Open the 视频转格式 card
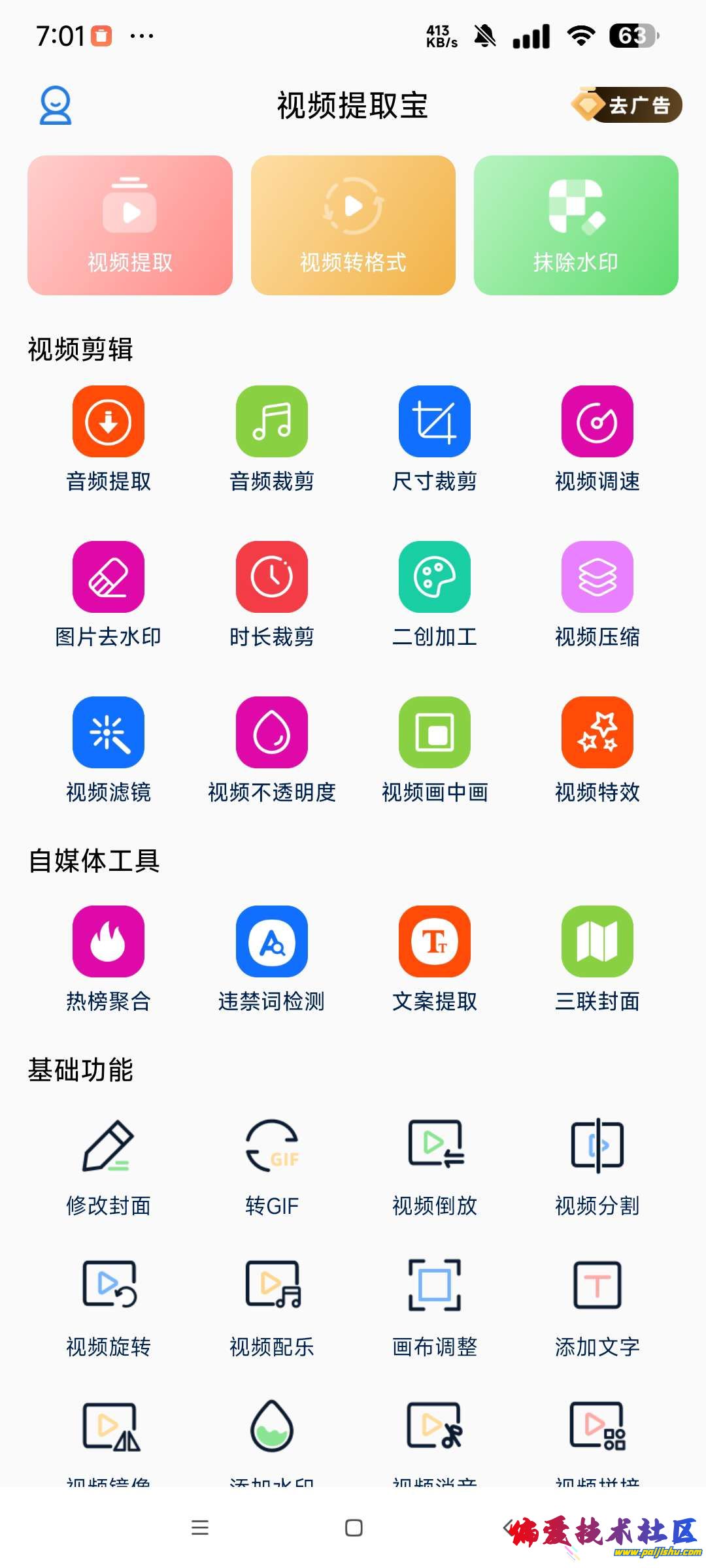The image size is (706, 1568). 353,225
